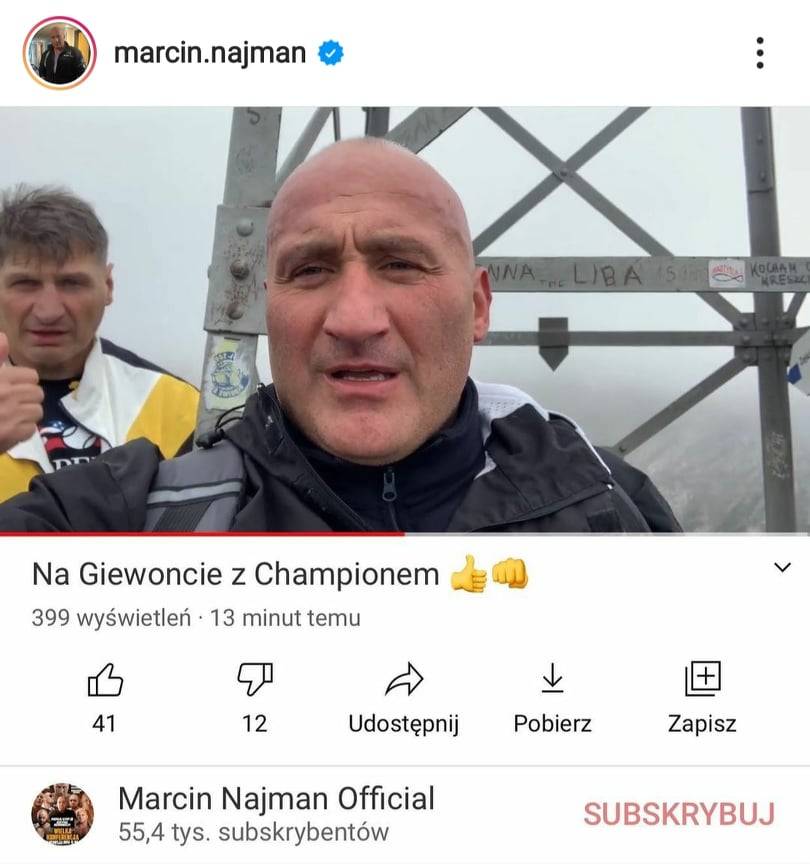The height and width of the screenshot is (864, 810).
Task: Tap the post image by marcin.najman
Action: point(405,320)
